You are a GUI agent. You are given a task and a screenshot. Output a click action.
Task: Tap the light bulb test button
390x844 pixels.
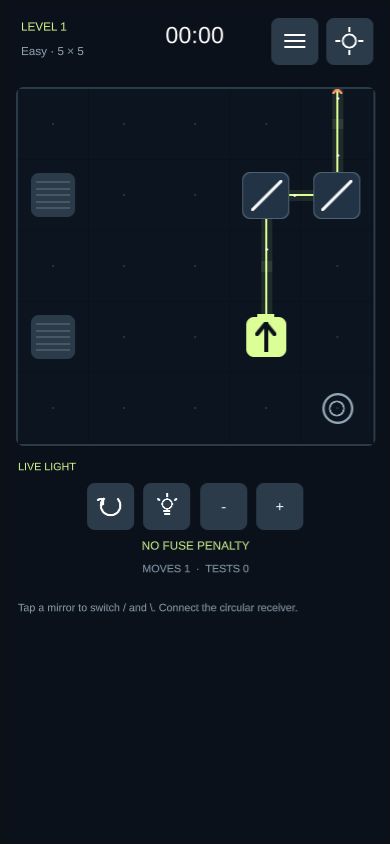pos(167,507)
